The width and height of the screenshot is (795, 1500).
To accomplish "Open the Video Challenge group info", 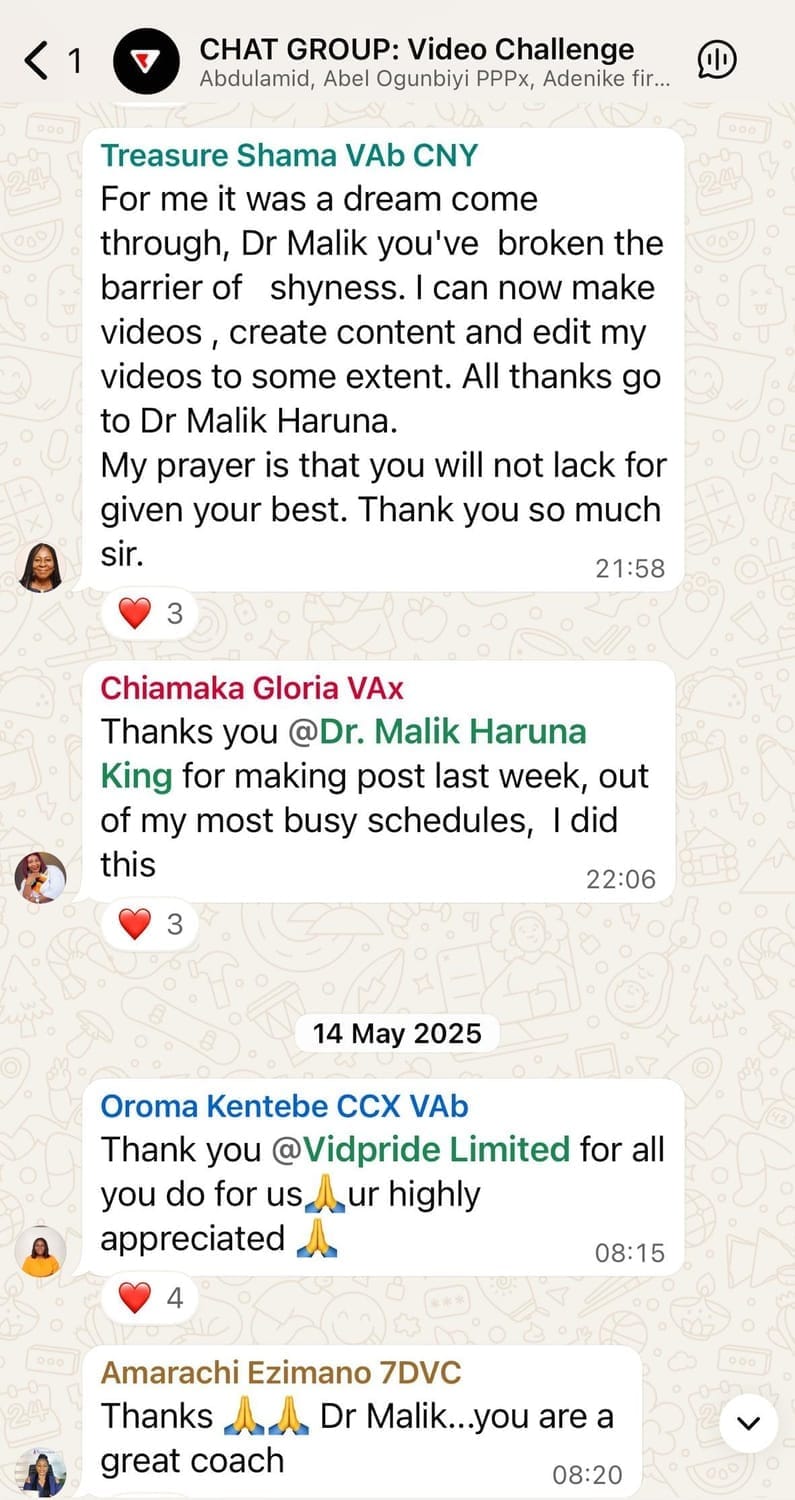I will click(416, 62).
